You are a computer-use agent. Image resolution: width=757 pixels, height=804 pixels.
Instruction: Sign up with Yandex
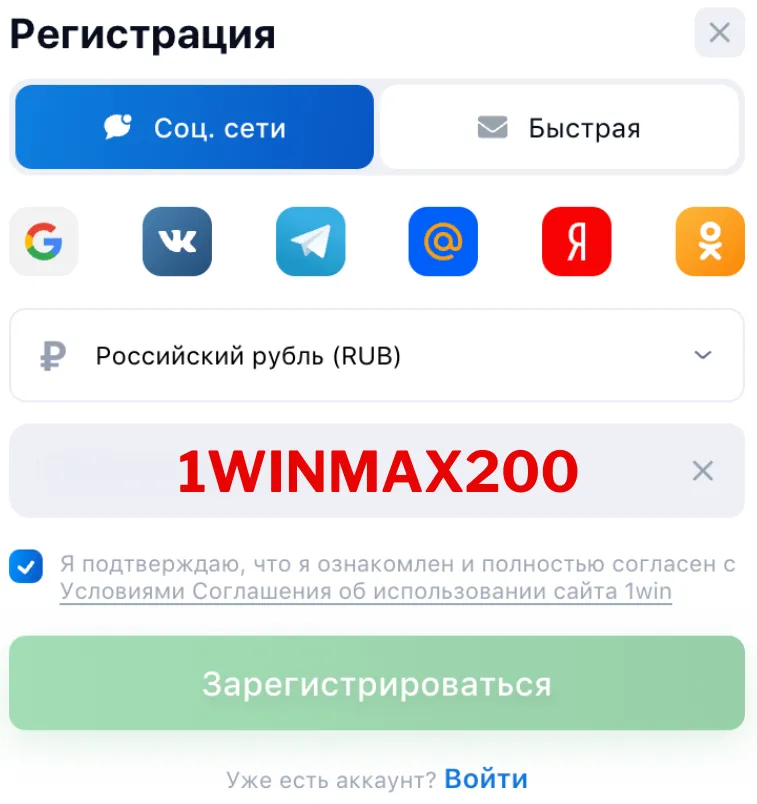576,241
